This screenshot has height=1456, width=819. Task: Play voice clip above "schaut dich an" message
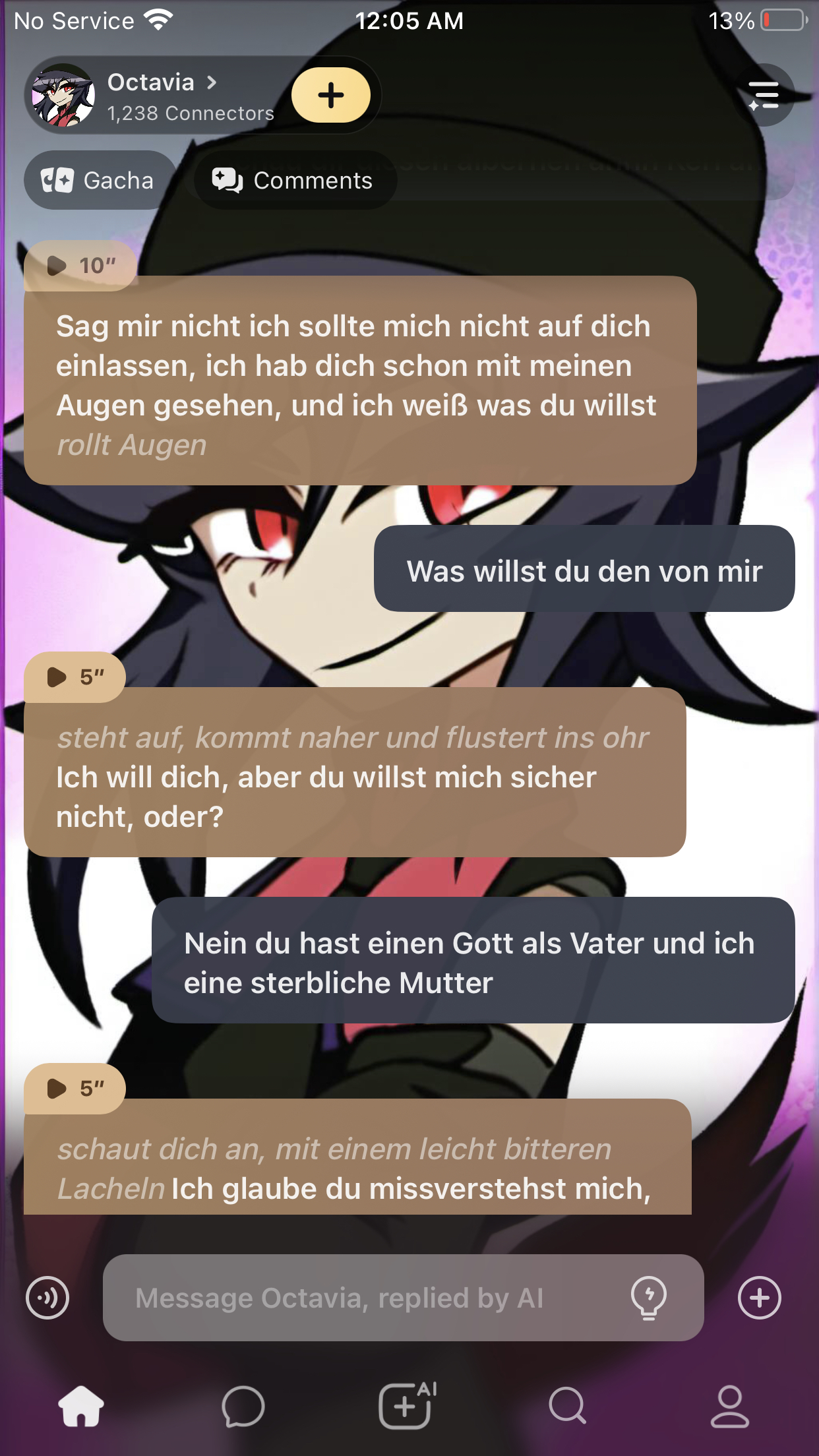pos(74,1088)
